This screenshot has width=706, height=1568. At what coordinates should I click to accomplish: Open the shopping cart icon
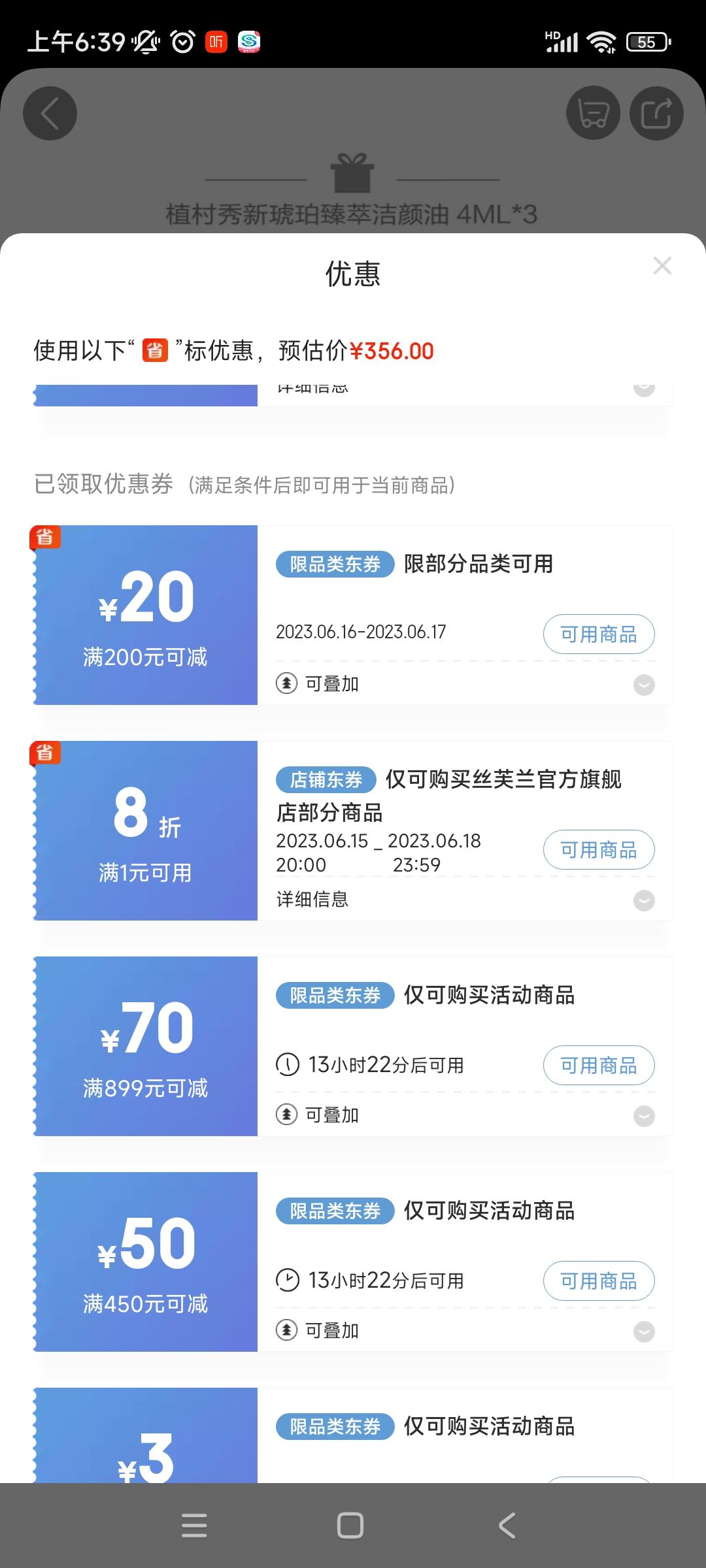tap(593, 114)
